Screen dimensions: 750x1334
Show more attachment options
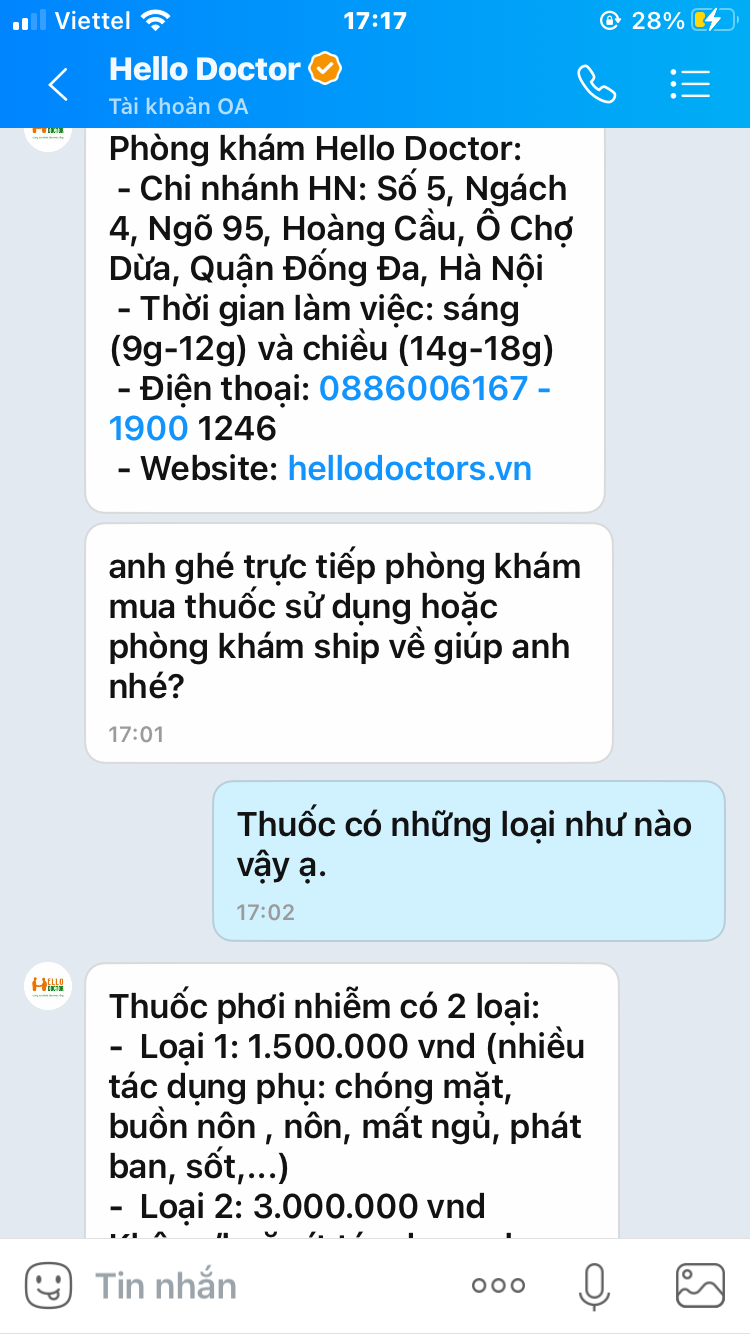coord(498,1286)
